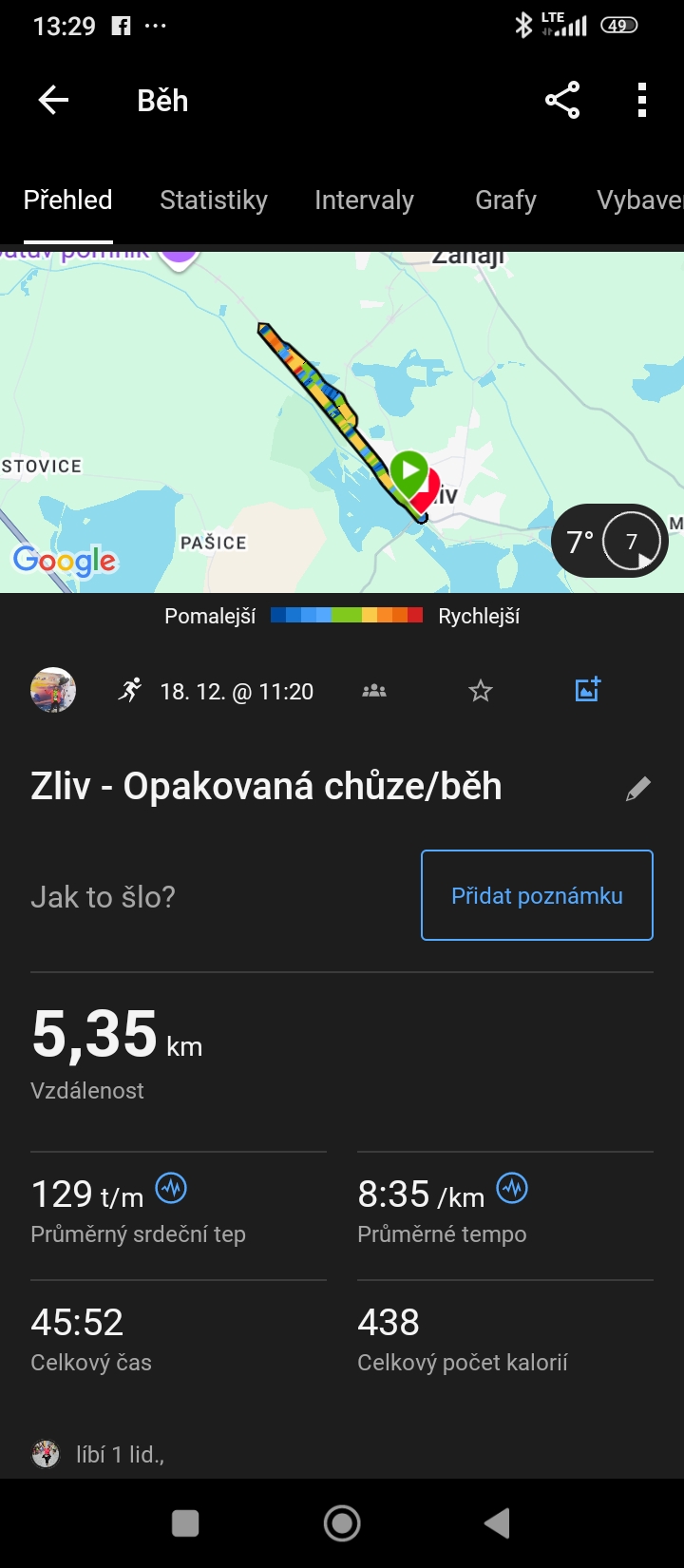Tap the 7° weather widget
The width and height of the screenshot is (684, 1568).
point(609,542)
